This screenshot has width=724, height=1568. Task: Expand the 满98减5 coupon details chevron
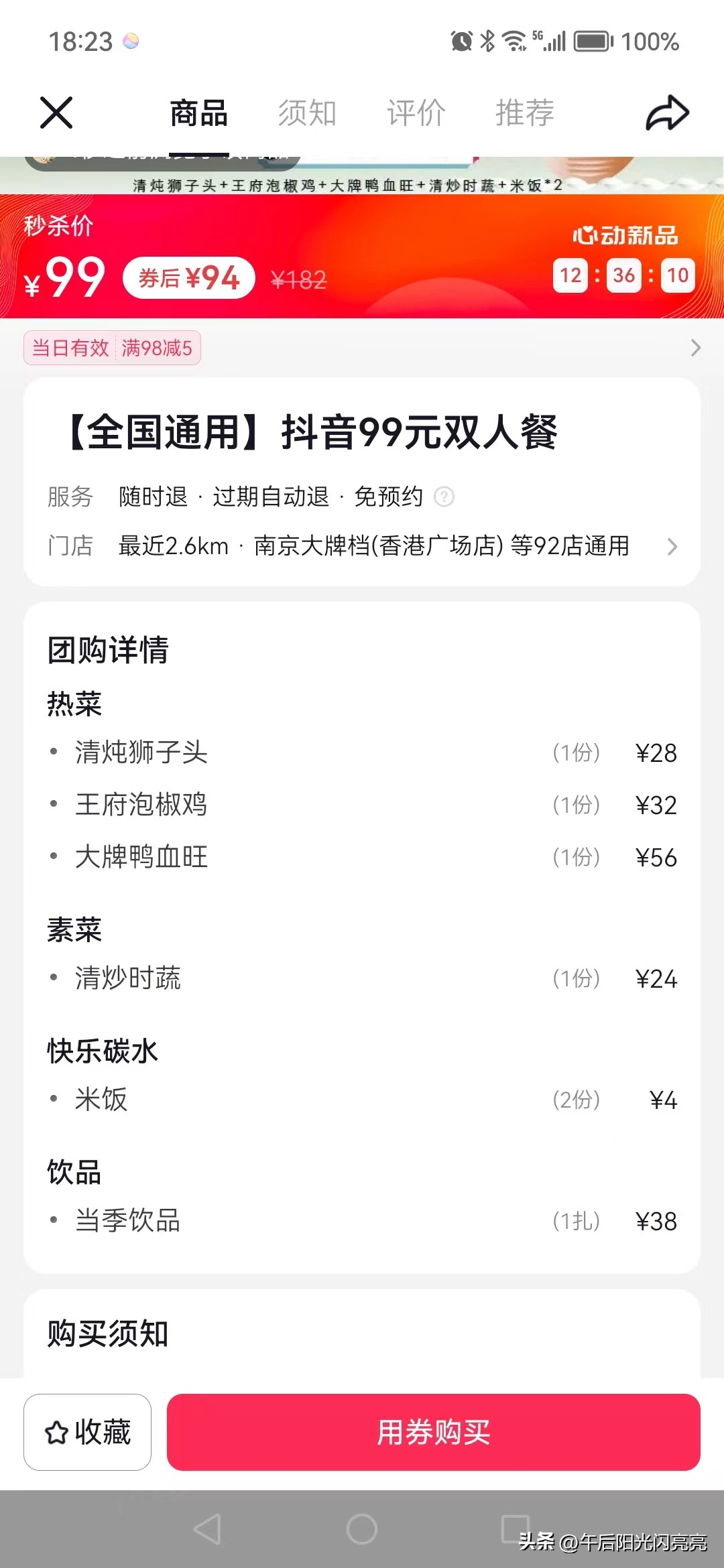tap(695, 348)
